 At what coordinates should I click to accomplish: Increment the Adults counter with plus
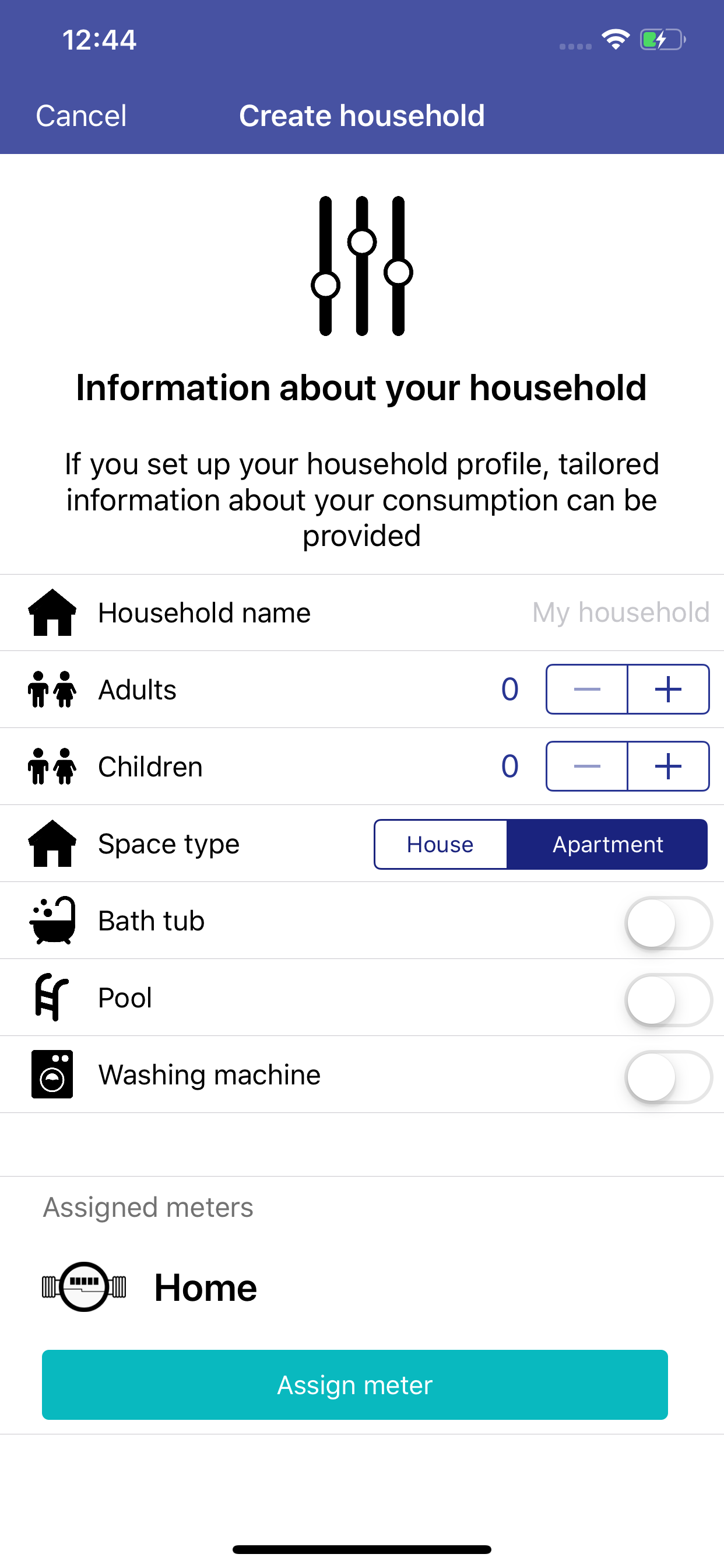[x=668, y=689]
